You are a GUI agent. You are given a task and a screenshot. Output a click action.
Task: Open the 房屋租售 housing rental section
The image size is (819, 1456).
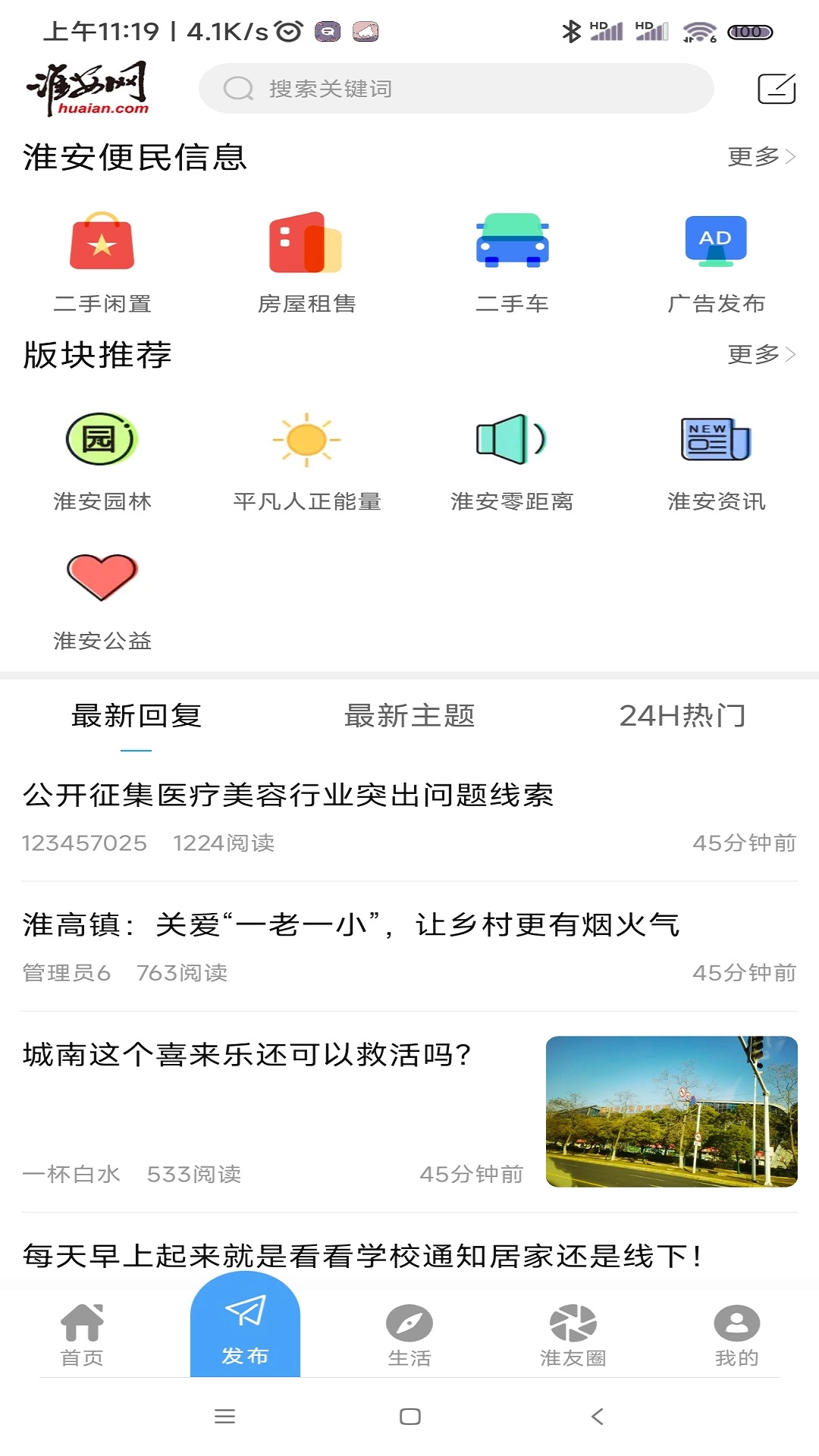[x=308, y=258]
